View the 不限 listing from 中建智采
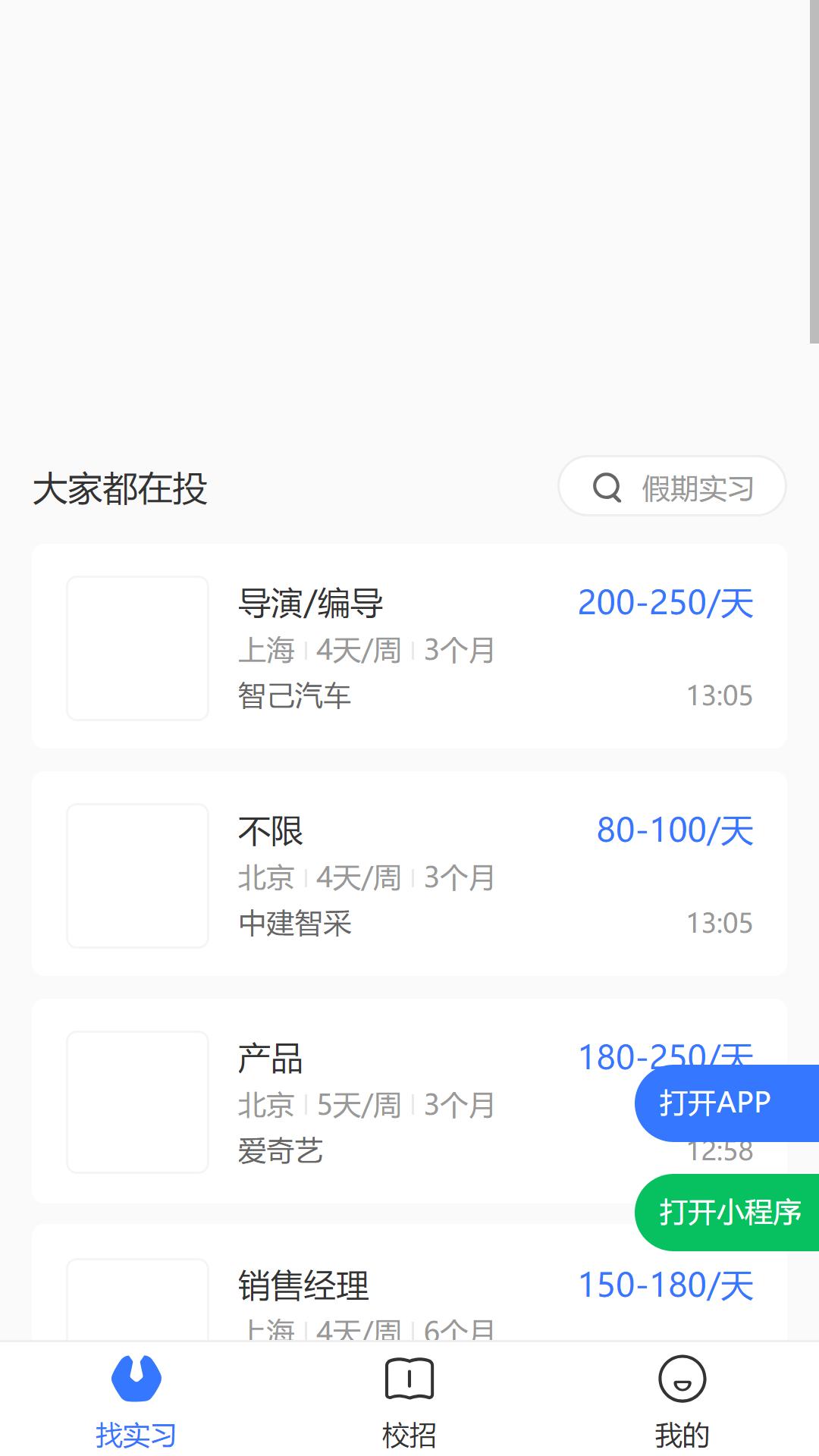The height and width of the screenshot is (1456, 819). click(409, 874)
